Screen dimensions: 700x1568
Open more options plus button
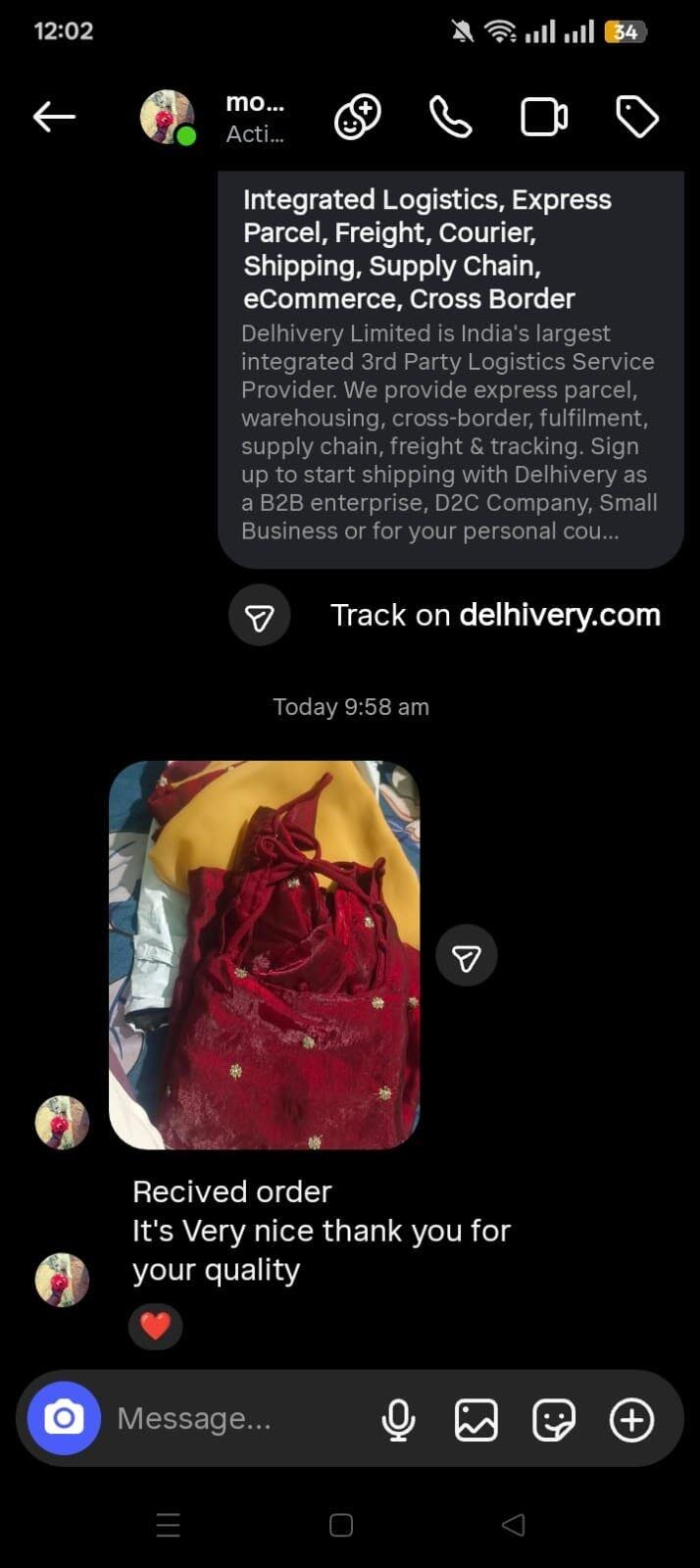point(631,1419)
